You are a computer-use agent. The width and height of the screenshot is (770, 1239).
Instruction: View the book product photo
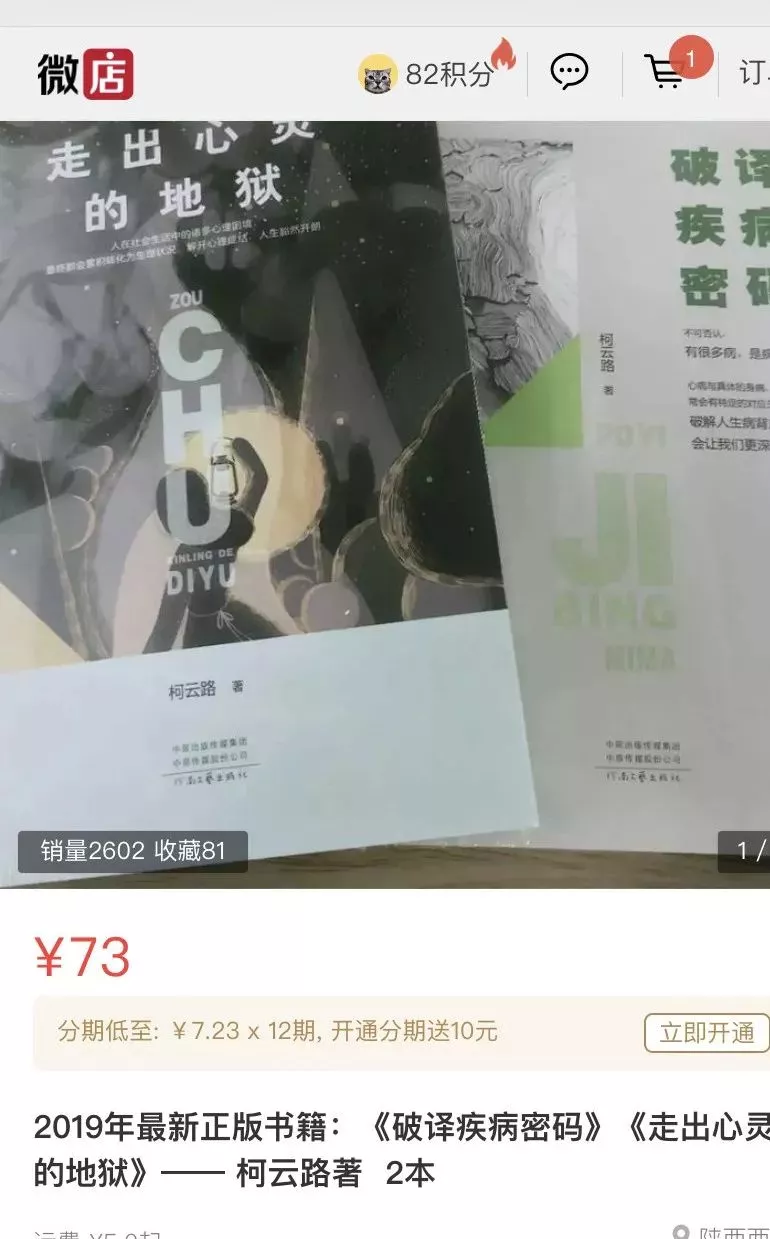pos(385,500)
